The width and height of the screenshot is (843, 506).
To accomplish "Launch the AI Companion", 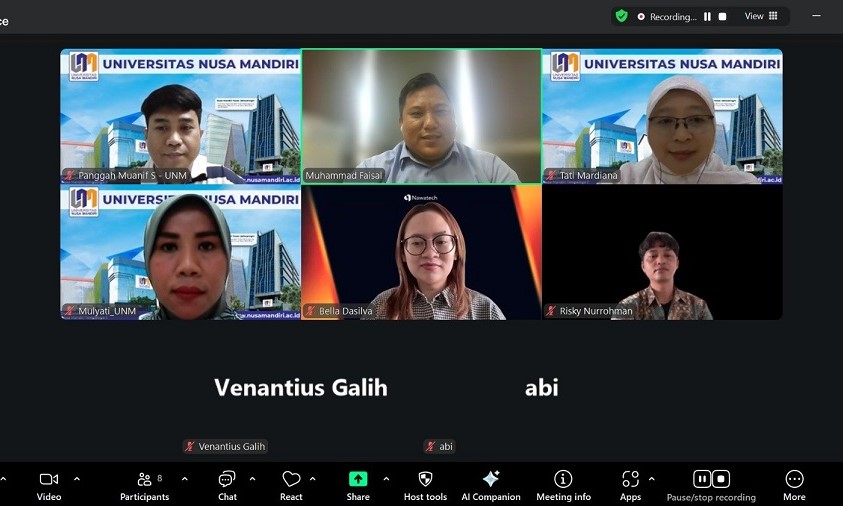I will click(490, 485).
